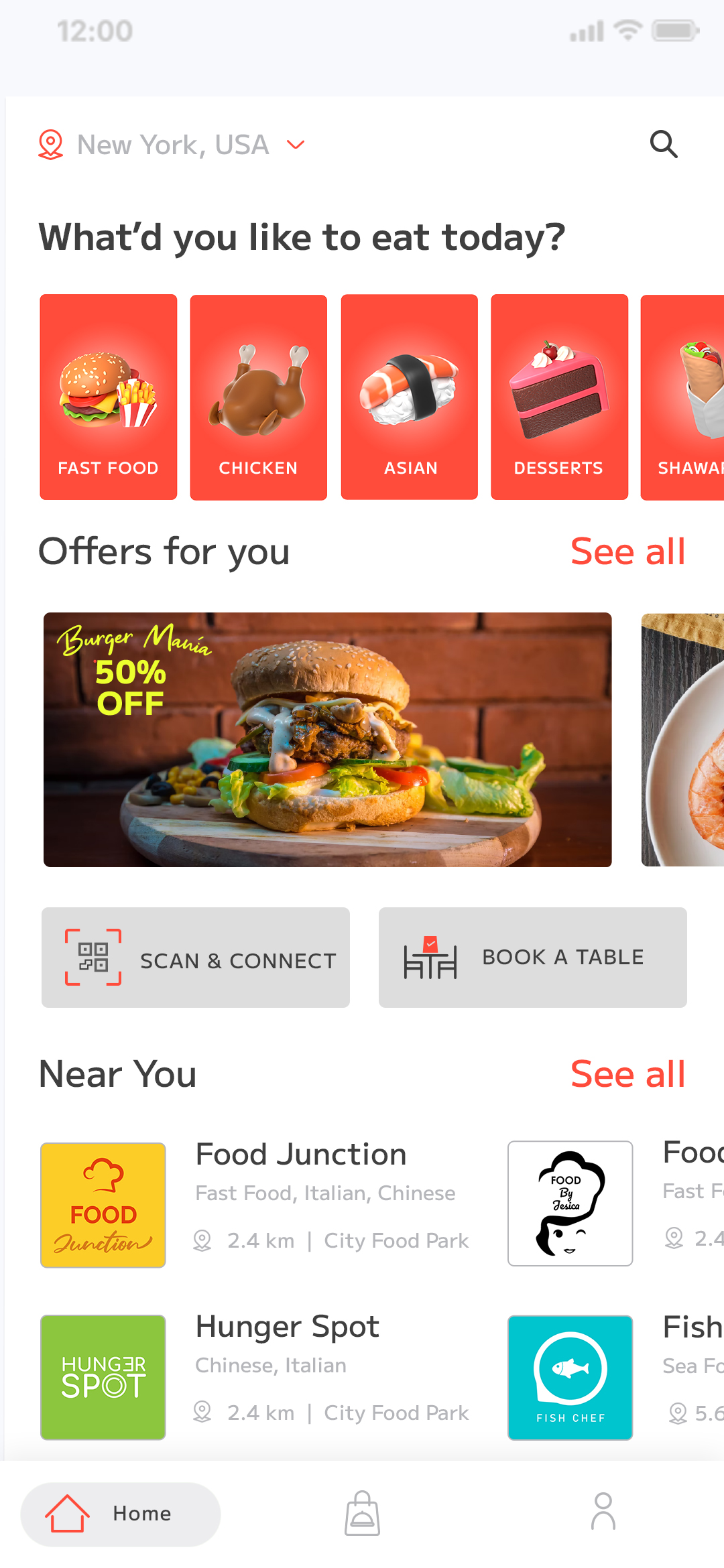Switch to the Home tab

pos(121,1513)
